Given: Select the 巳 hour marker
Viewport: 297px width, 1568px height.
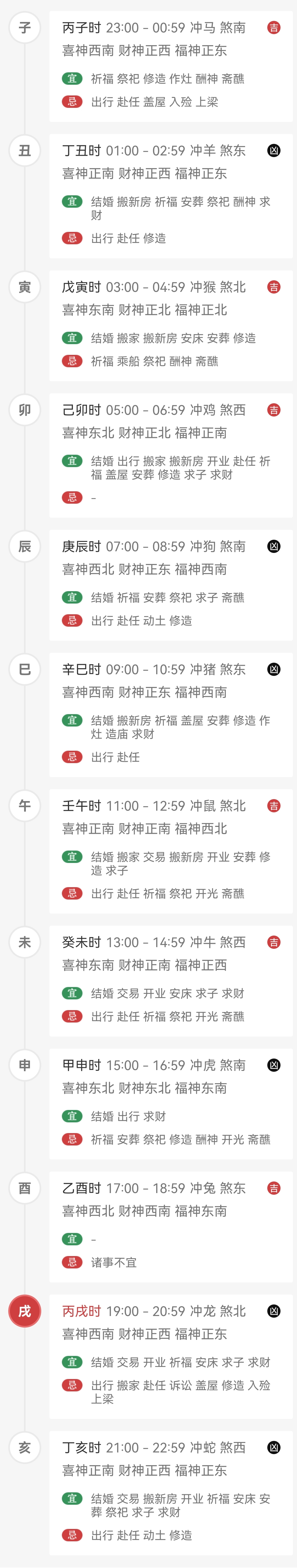Looking at the screenshot, I should [x=25, y=669].
